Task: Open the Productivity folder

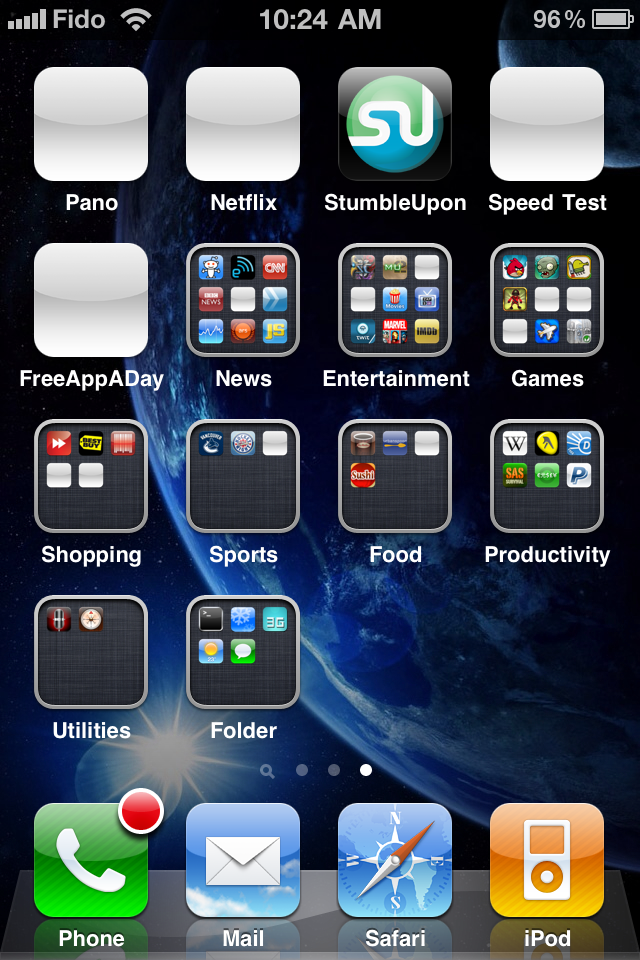Action: (x=547, y=476)
